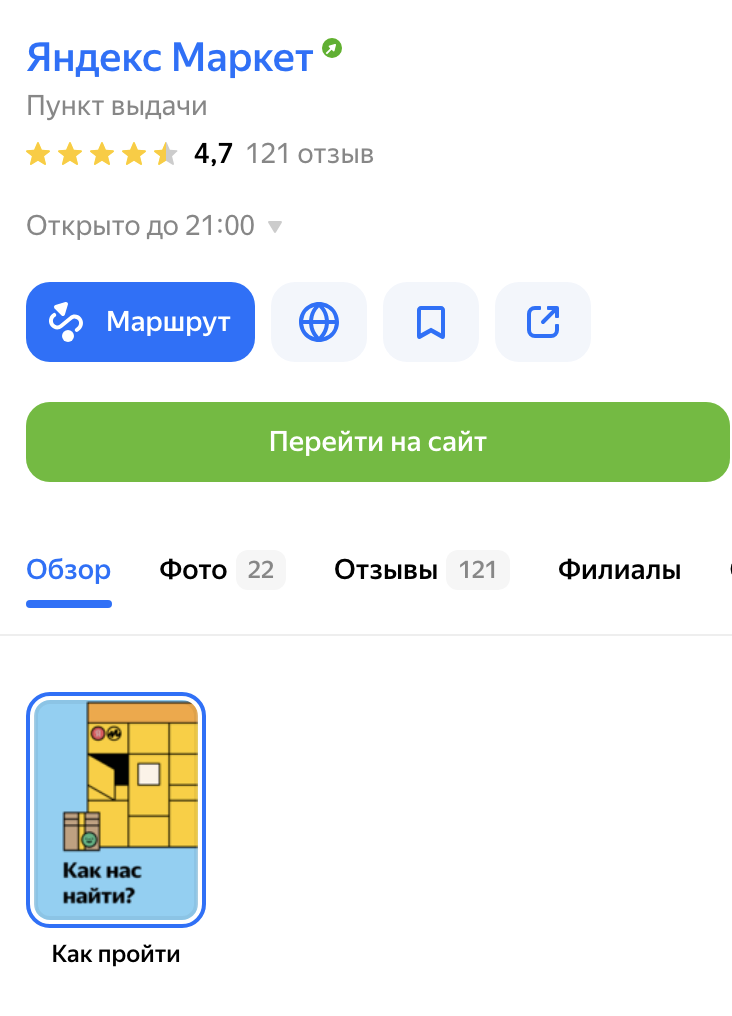Tap the green Перейти на сайт button

(x=378, y=442)
